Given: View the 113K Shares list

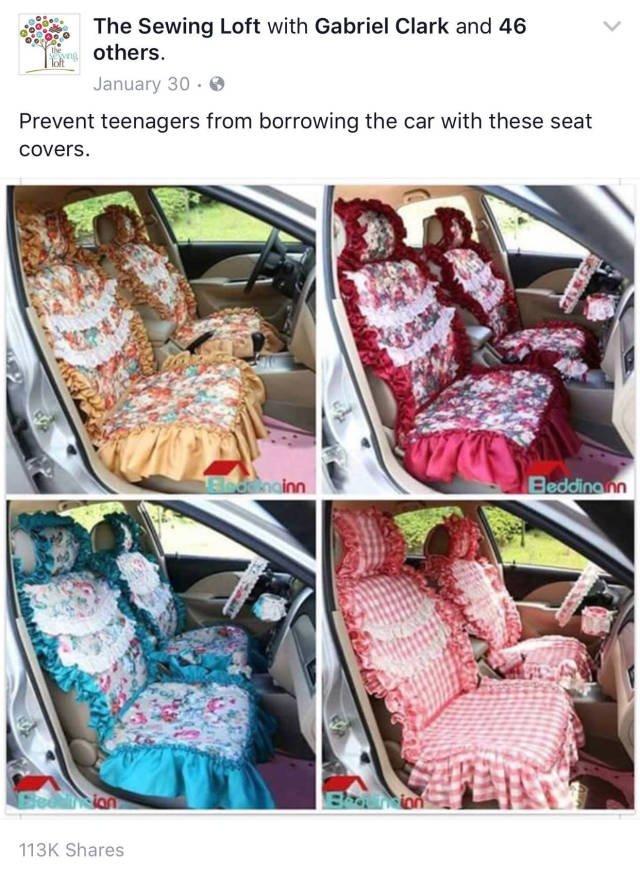Looking at the screenshot, I should tap(72, 850).
